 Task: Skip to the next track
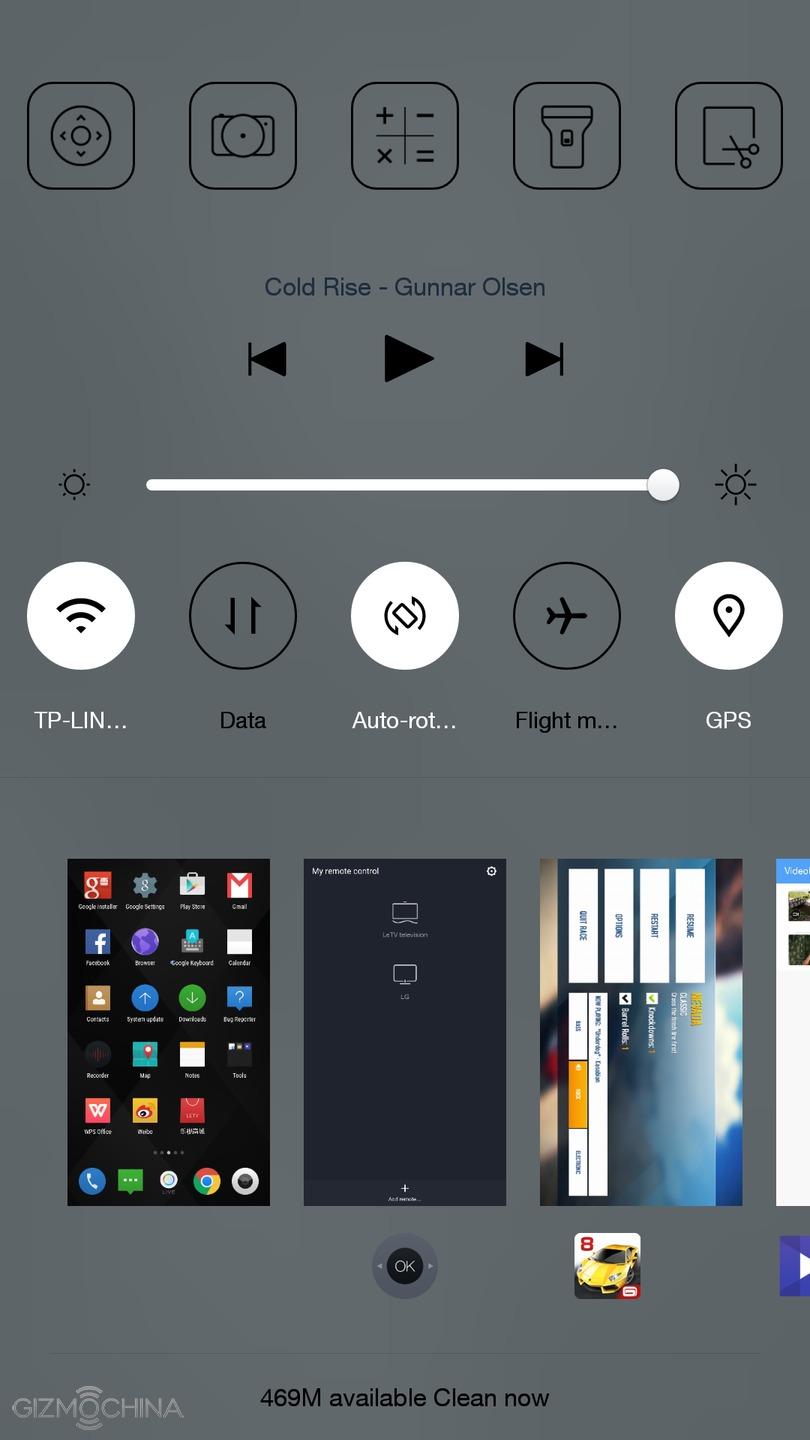tap(544, 359)
